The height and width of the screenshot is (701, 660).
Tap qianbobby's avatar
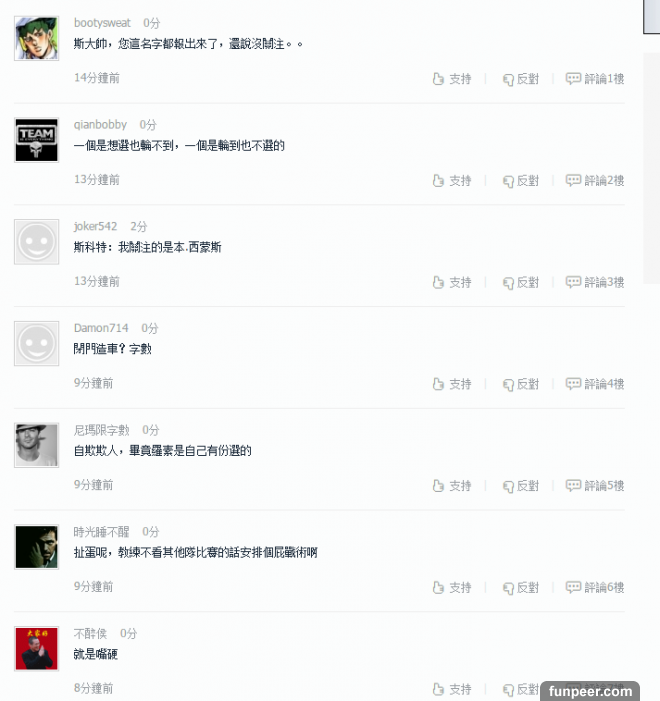point(36,140)
